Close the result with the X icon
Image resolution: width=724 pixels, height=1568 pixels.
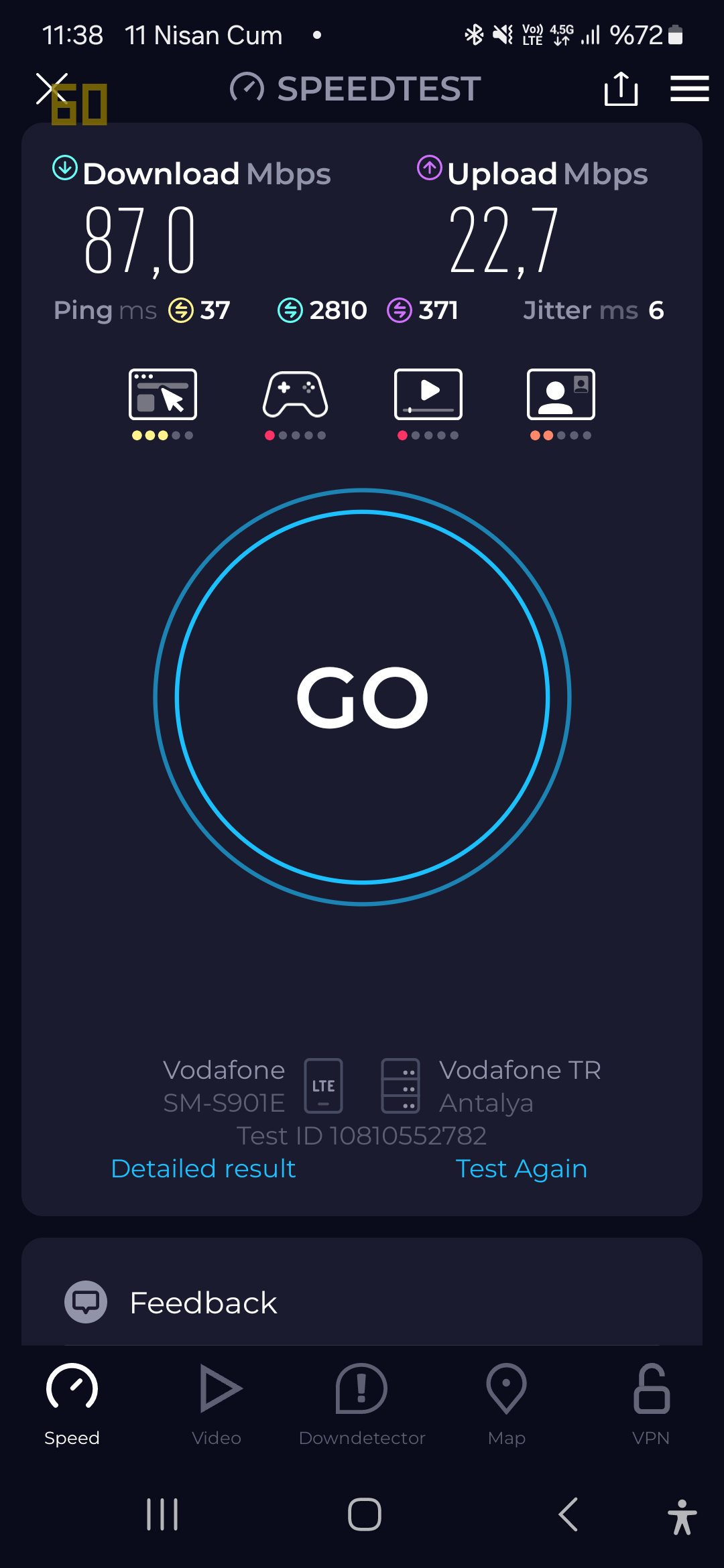pos(52,89)
